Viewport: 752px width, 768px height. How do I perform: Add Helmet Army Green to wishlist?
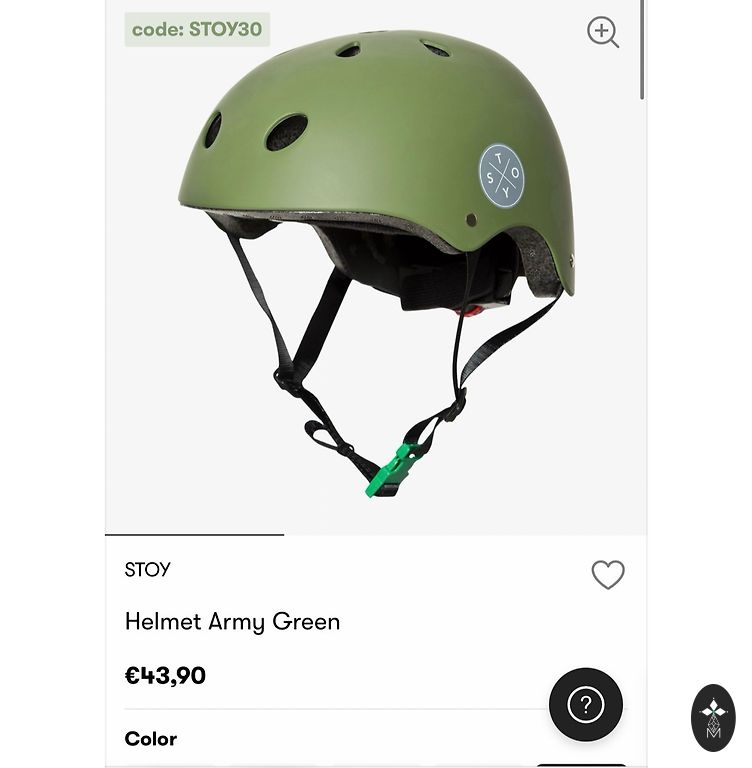coord(607,574)
